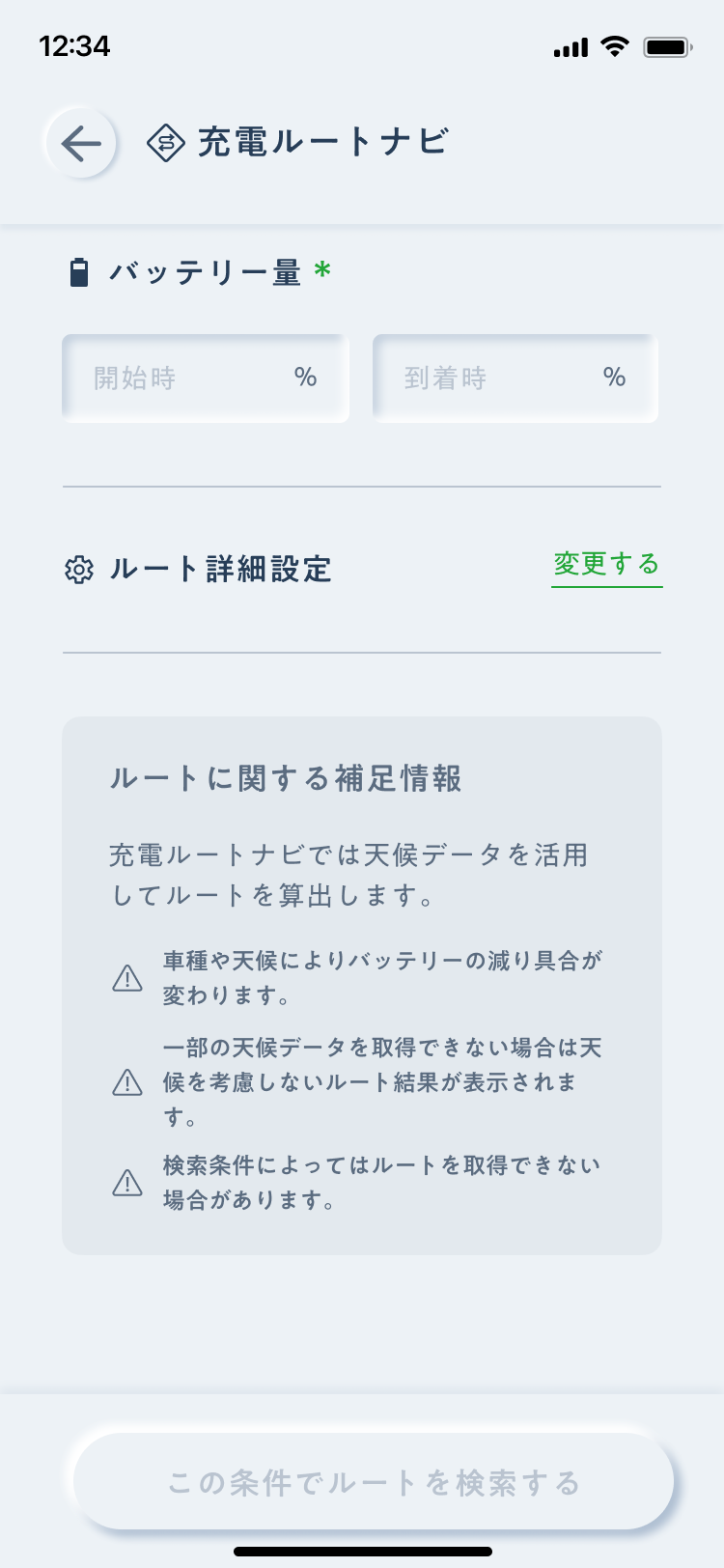Tap この条件でルートを検索する button
This screenshot has height=1568, width=724.
374,1482
